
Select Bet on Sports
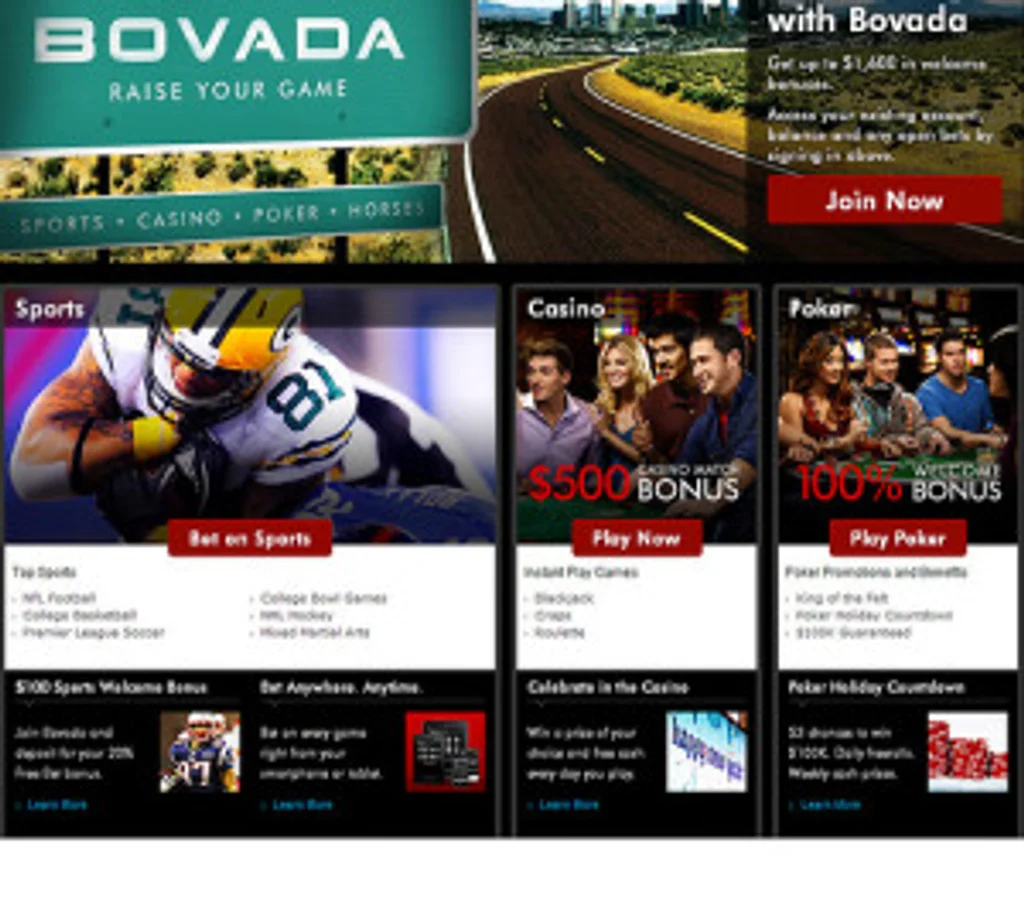point(250,538)
